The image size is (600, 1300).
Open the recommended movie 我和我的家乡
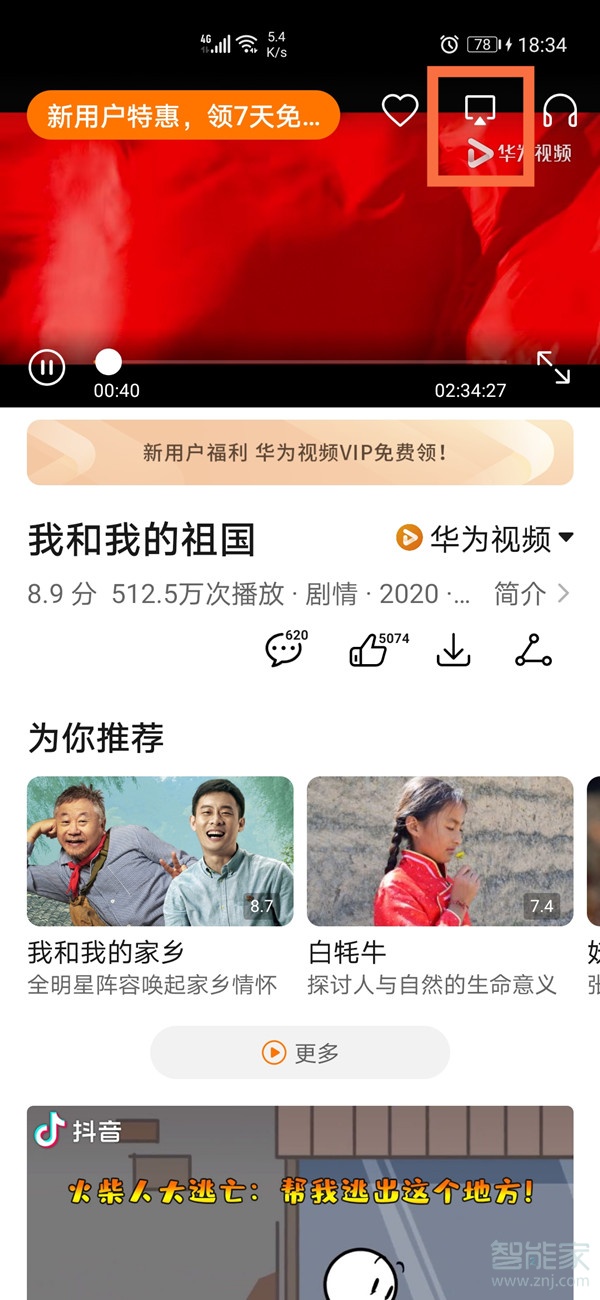(160, 851)
